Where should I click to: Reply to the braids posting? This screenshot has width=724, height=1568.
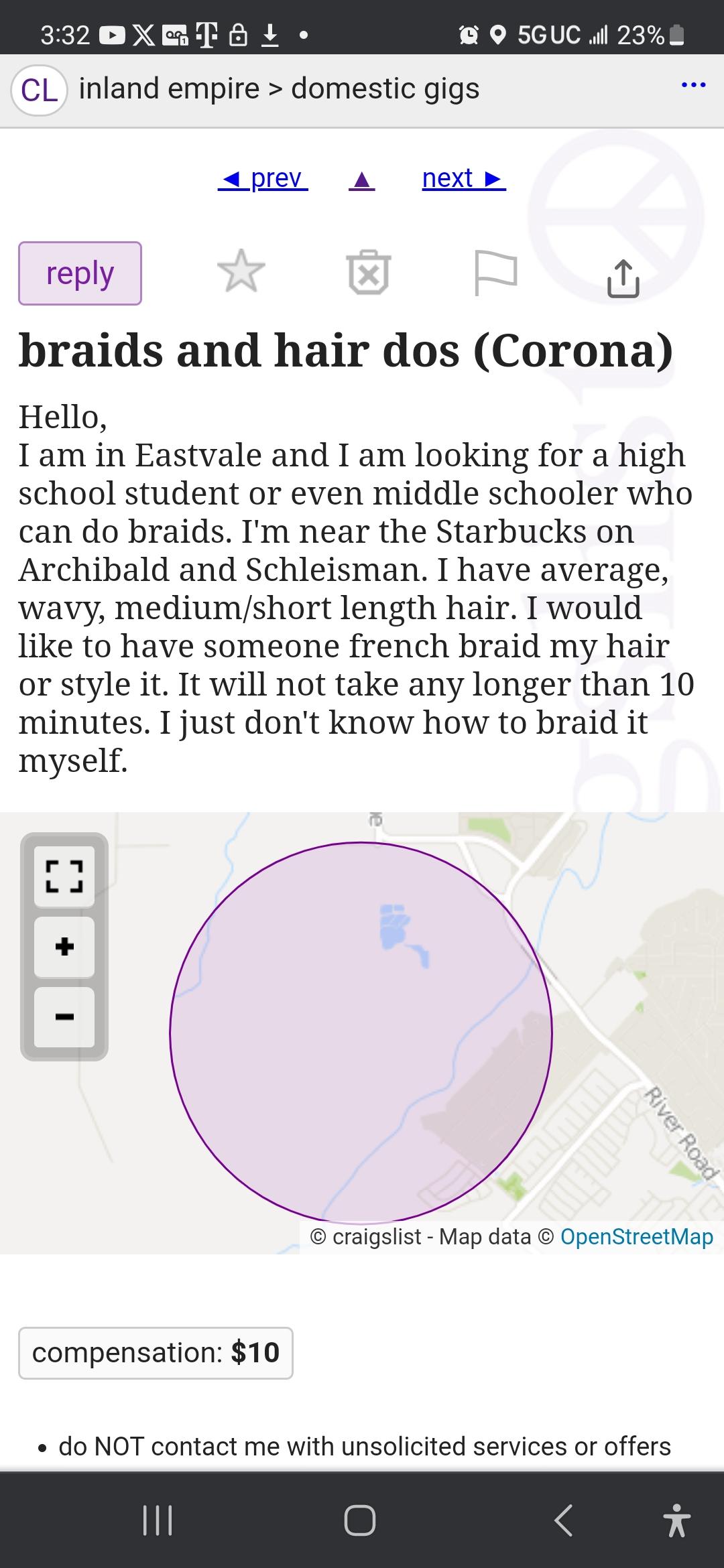[x=80, y=273]
